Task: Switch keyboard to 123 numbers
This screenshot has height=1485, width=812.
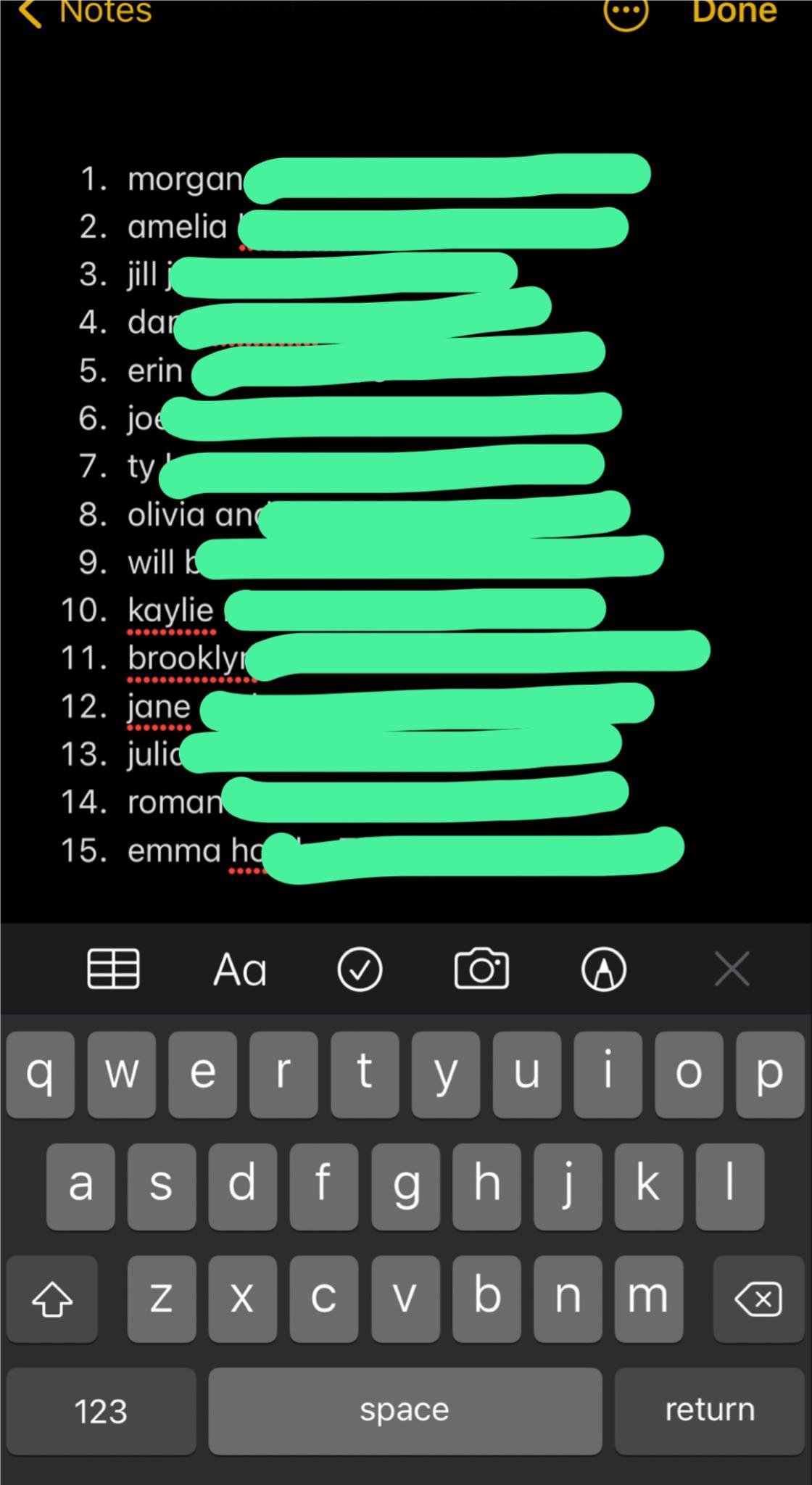Action: coord(101,1410)
